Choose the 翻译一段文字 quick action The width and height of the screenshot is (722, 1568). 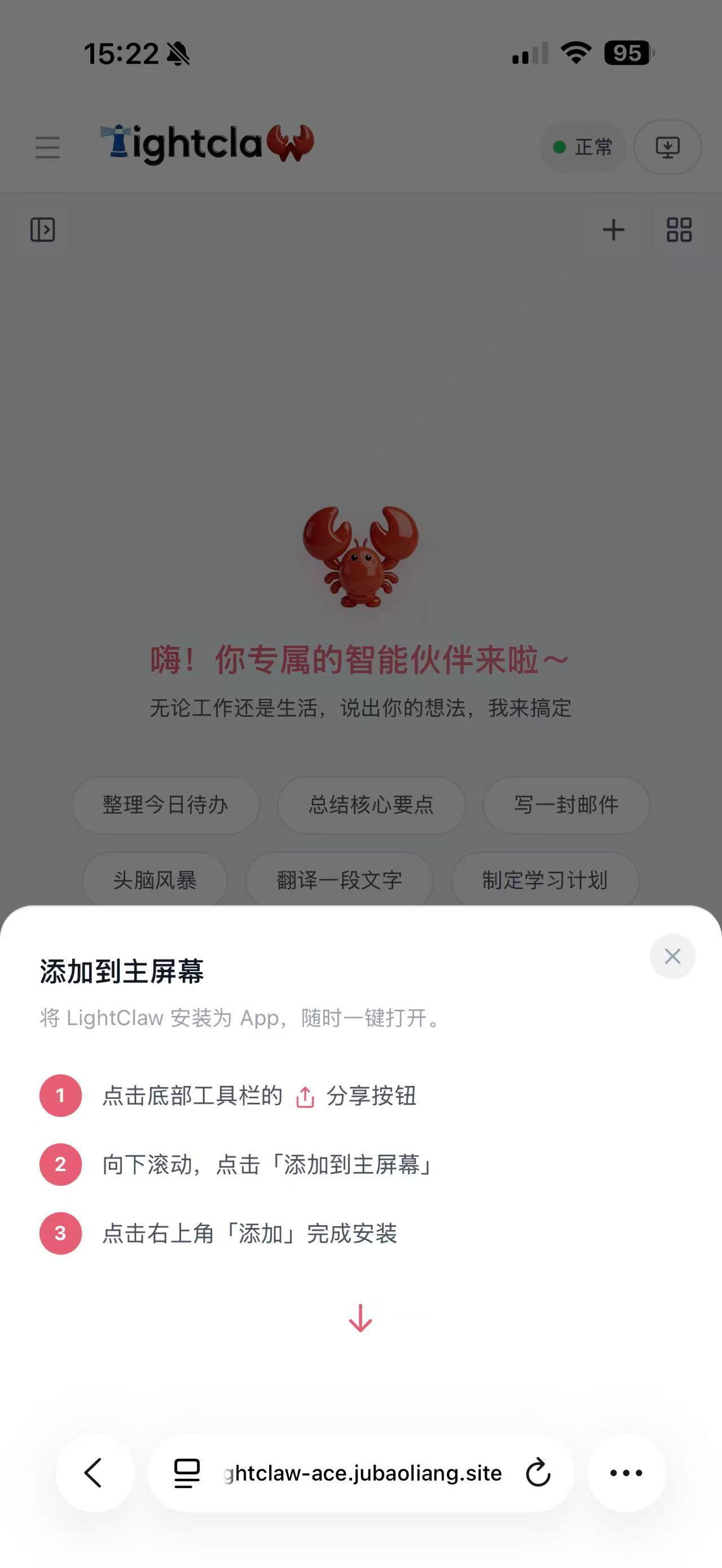[x=338, y=881]
